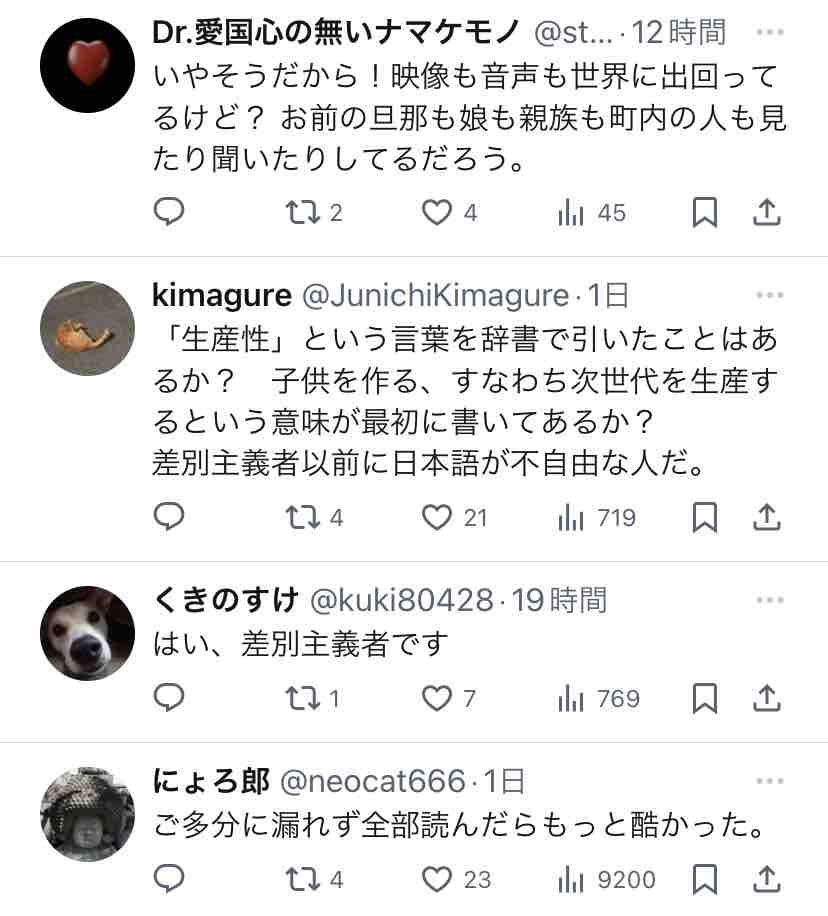Share にょろ郎's tweet
This screenshot has height=916, width=828.
[x=767, y=879]
